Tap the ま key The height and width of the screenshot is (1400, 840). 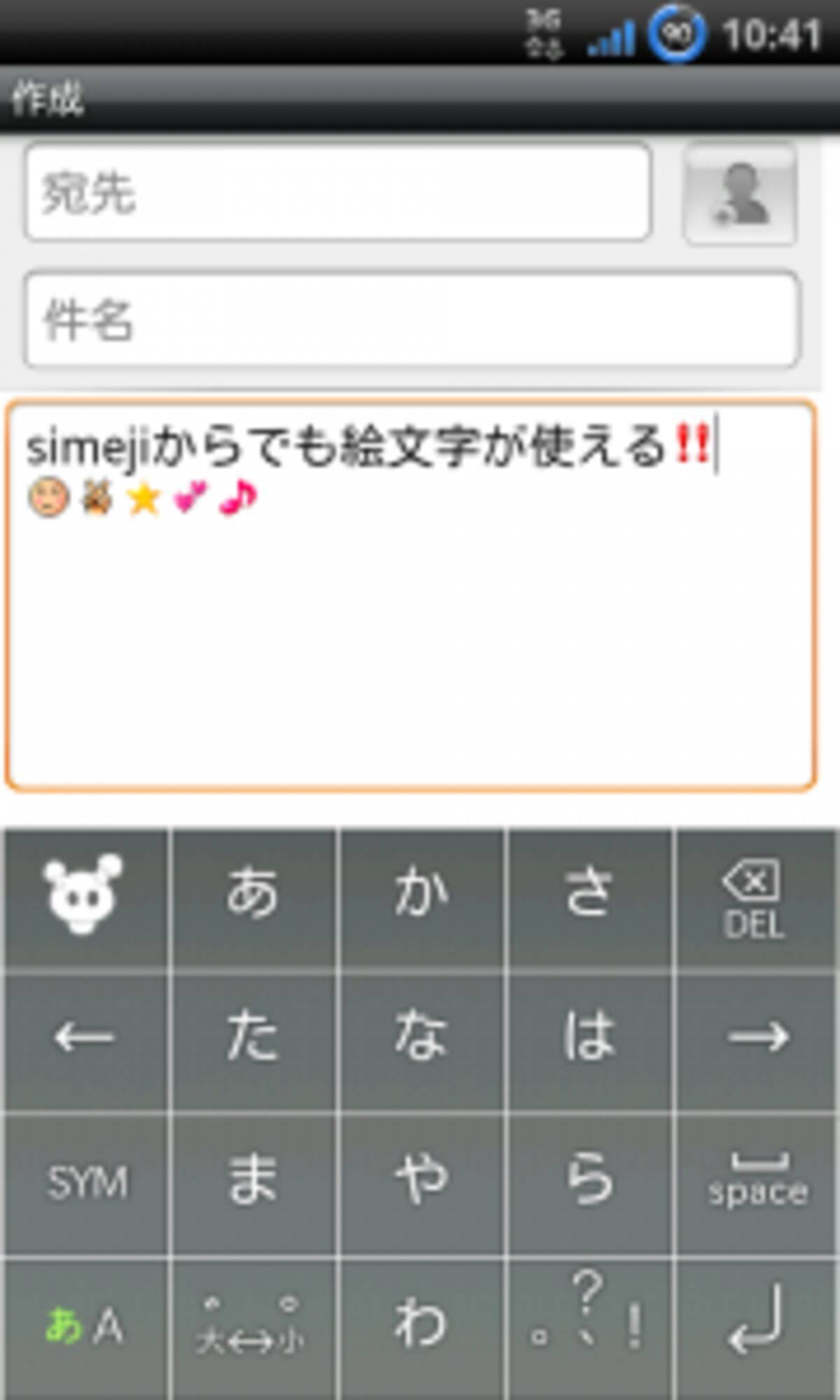[253, 1182]
